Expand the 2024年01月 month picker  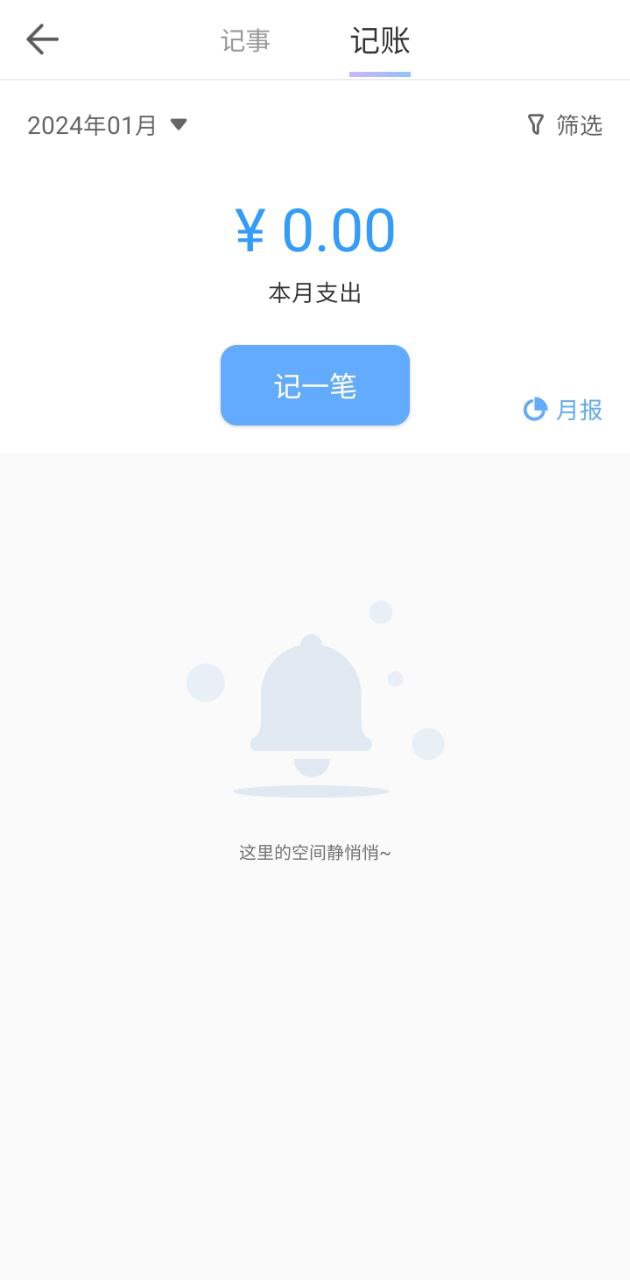[x=107, y=125]
